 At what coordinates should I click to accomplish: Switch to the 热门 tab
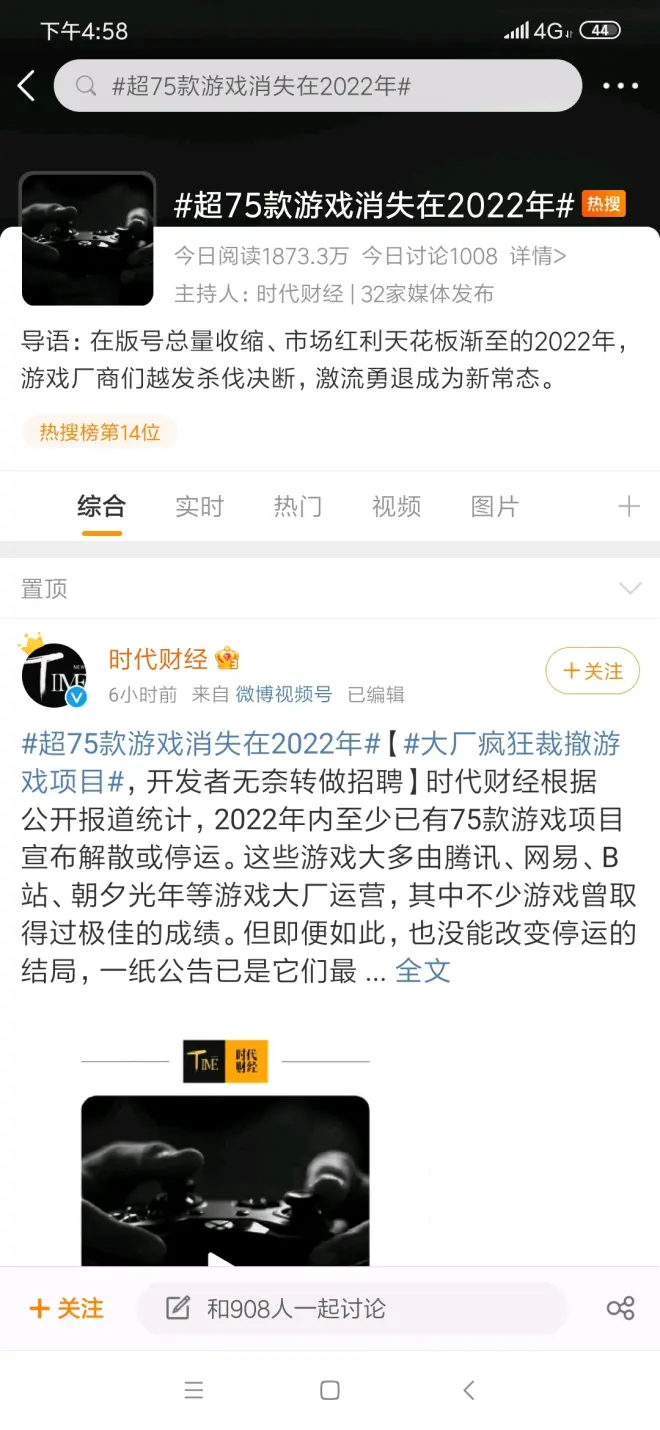coord(298,506)
